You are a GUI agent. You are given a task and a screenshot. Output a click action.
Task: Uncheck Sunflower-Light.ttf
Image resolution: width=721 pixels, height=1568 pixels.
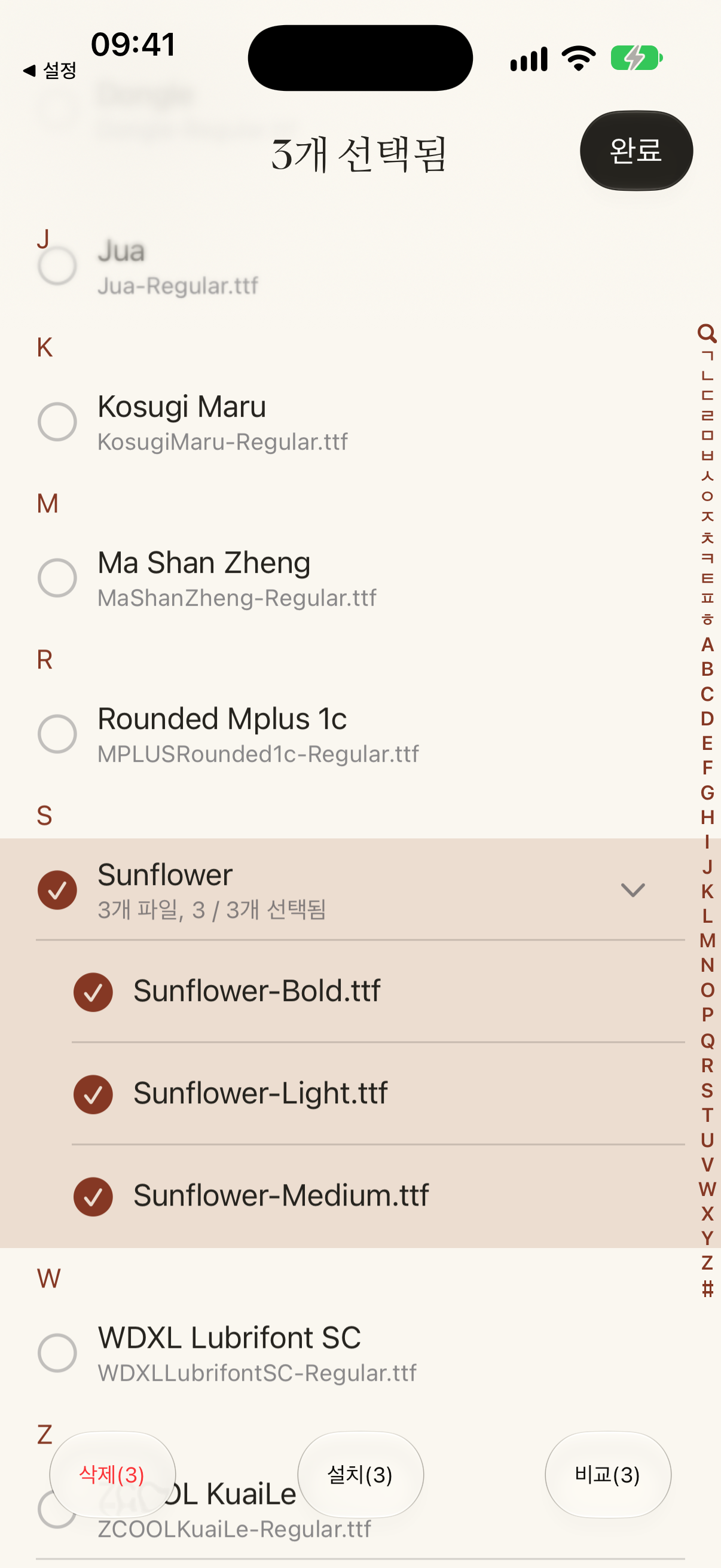(93, 1094)
